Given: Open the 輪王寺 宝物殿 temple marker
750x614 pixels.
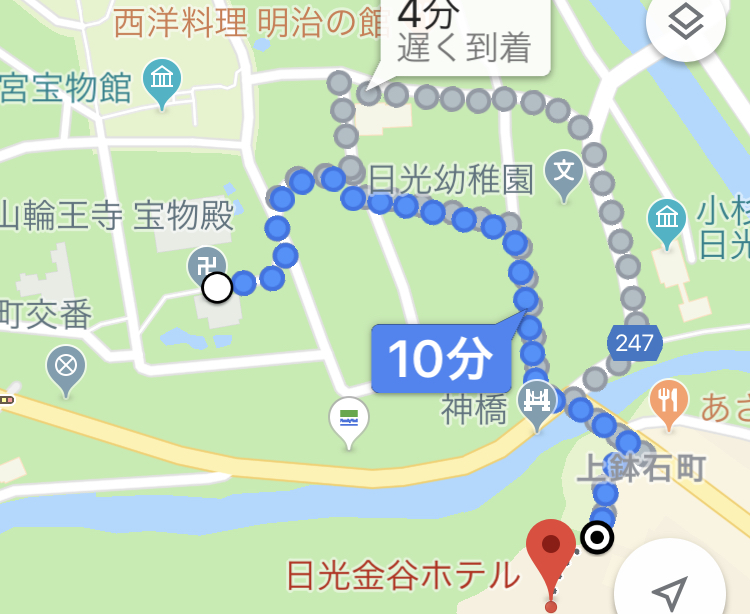Looking at the screenshot, I should tap(206, 266).
